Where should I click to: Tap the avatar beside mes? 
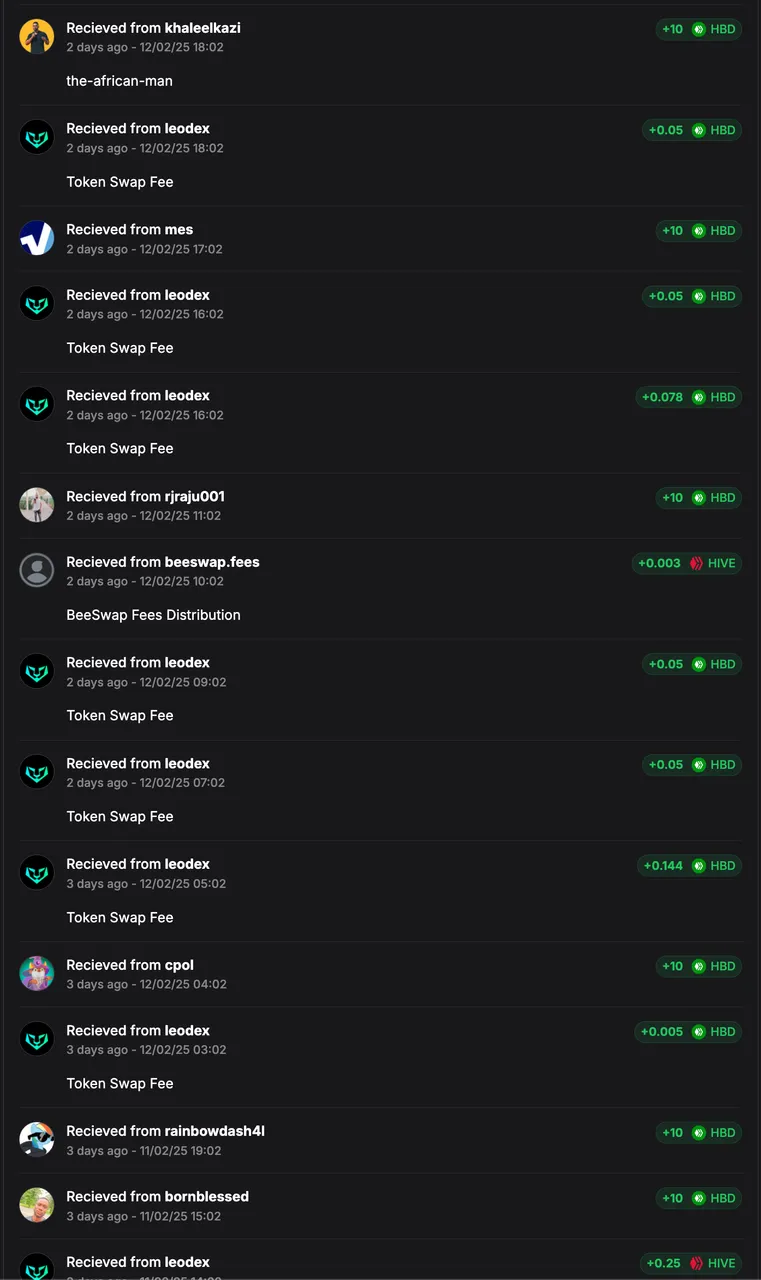37,238
